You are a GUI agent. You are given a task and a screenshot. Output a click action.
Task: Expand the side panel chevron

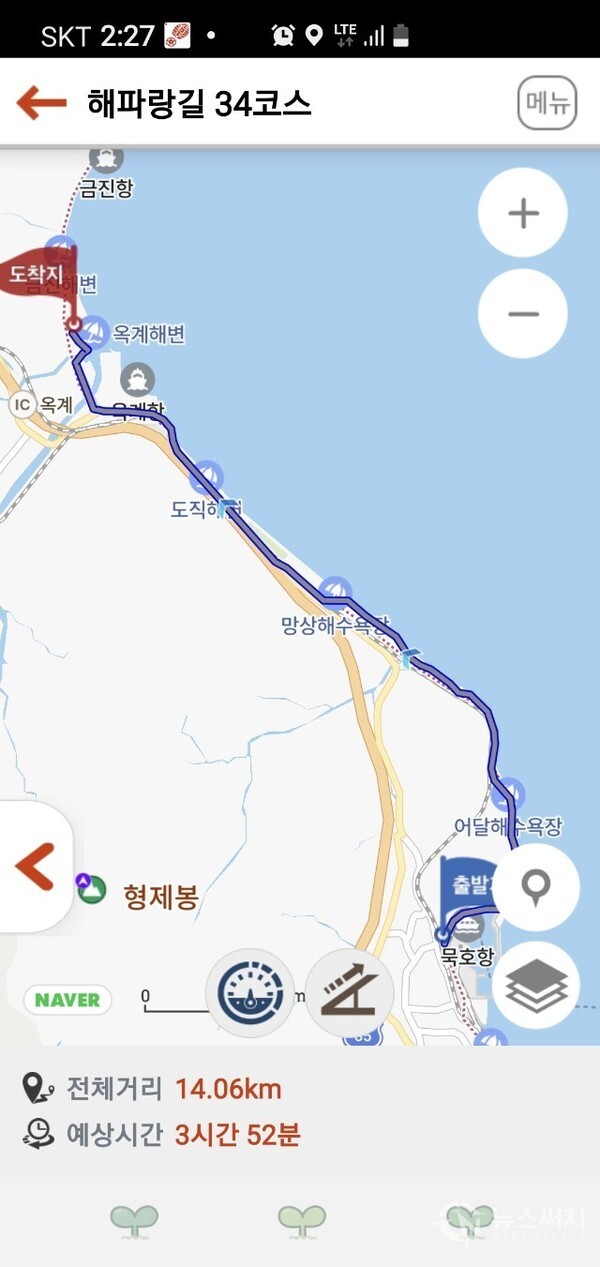(35, 866)
